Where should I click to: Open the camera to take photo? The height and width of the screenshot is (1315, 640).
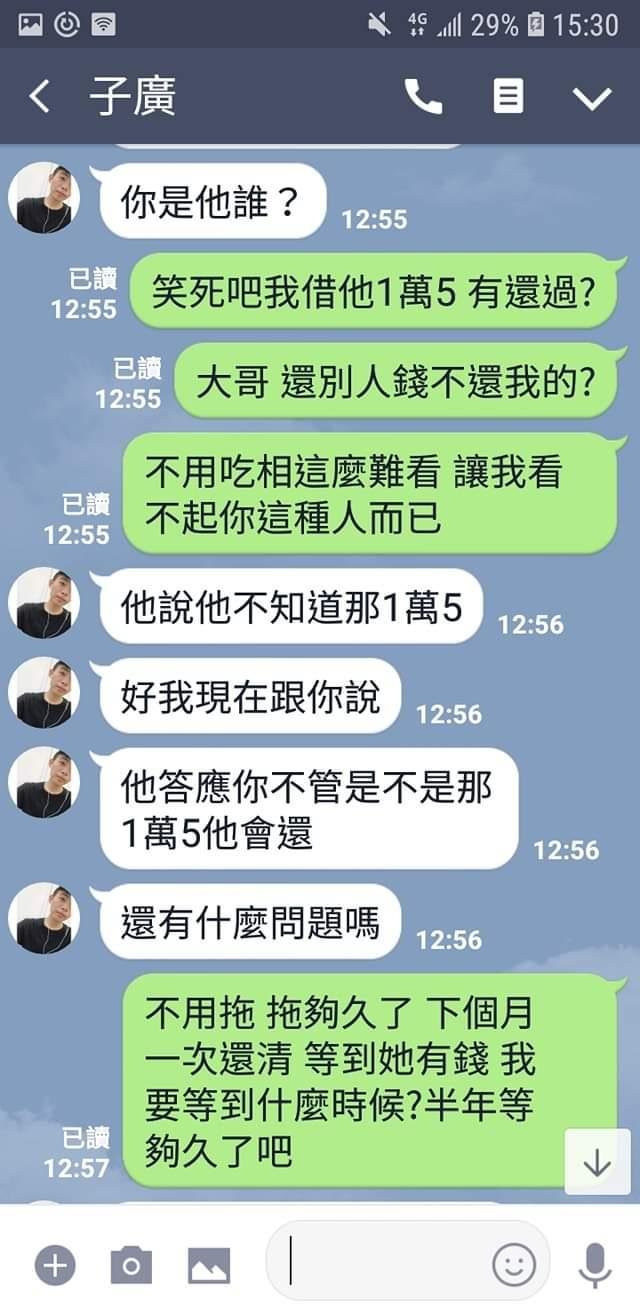click(131, 1266)
